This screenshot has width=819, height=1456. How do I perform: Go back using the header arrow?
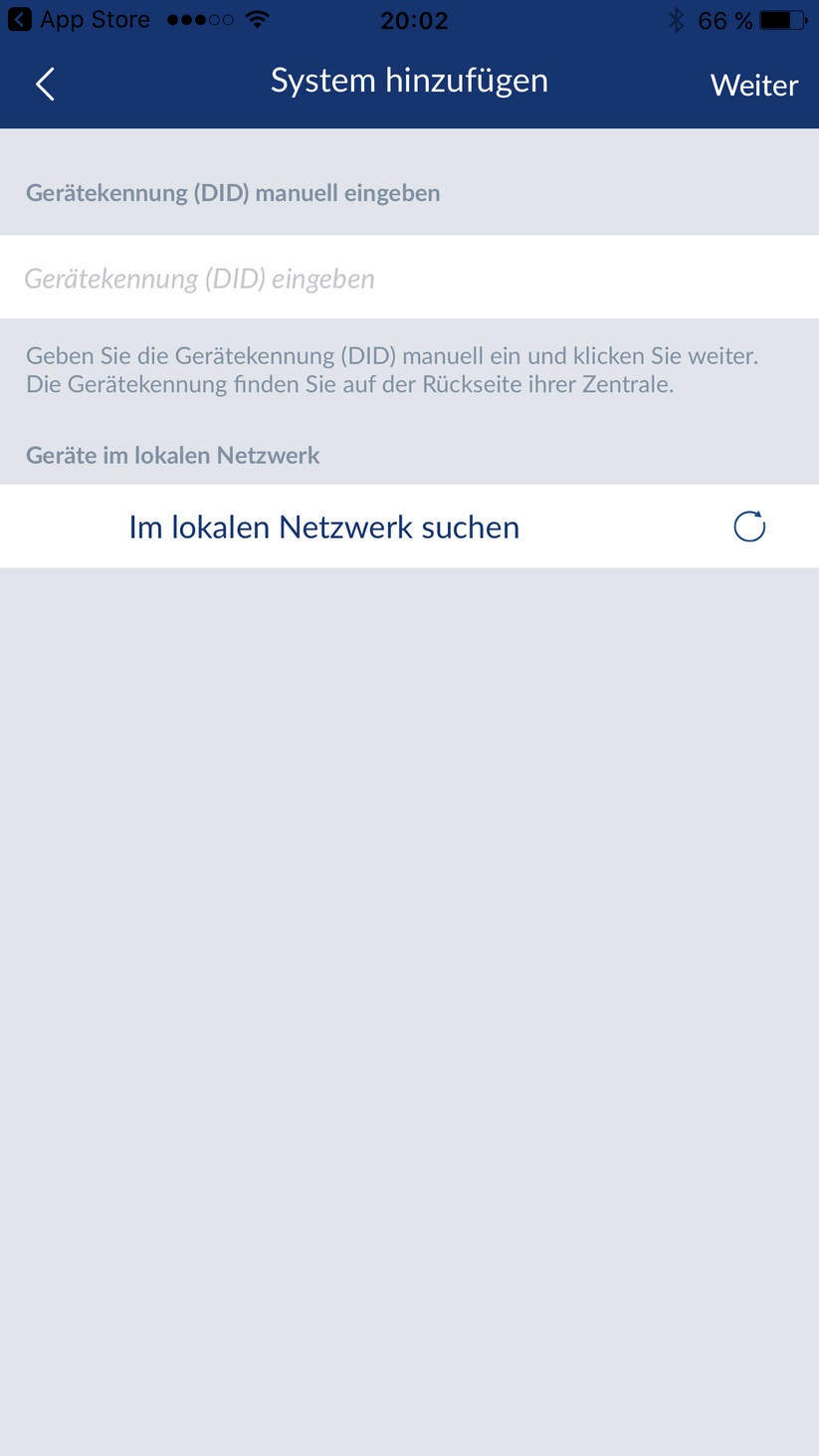pyautogui.click(x=45, y=85)
